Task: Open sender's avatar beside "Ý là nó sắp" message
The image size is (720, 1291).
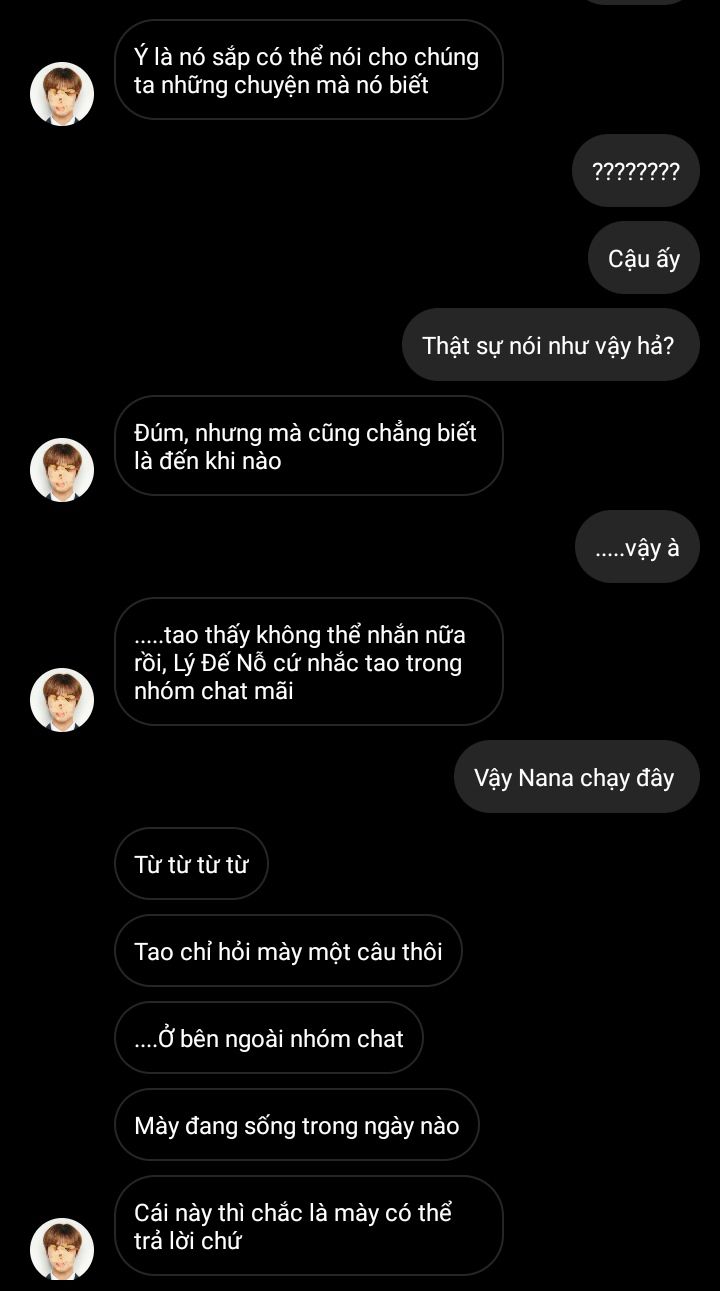Action: 62,94
